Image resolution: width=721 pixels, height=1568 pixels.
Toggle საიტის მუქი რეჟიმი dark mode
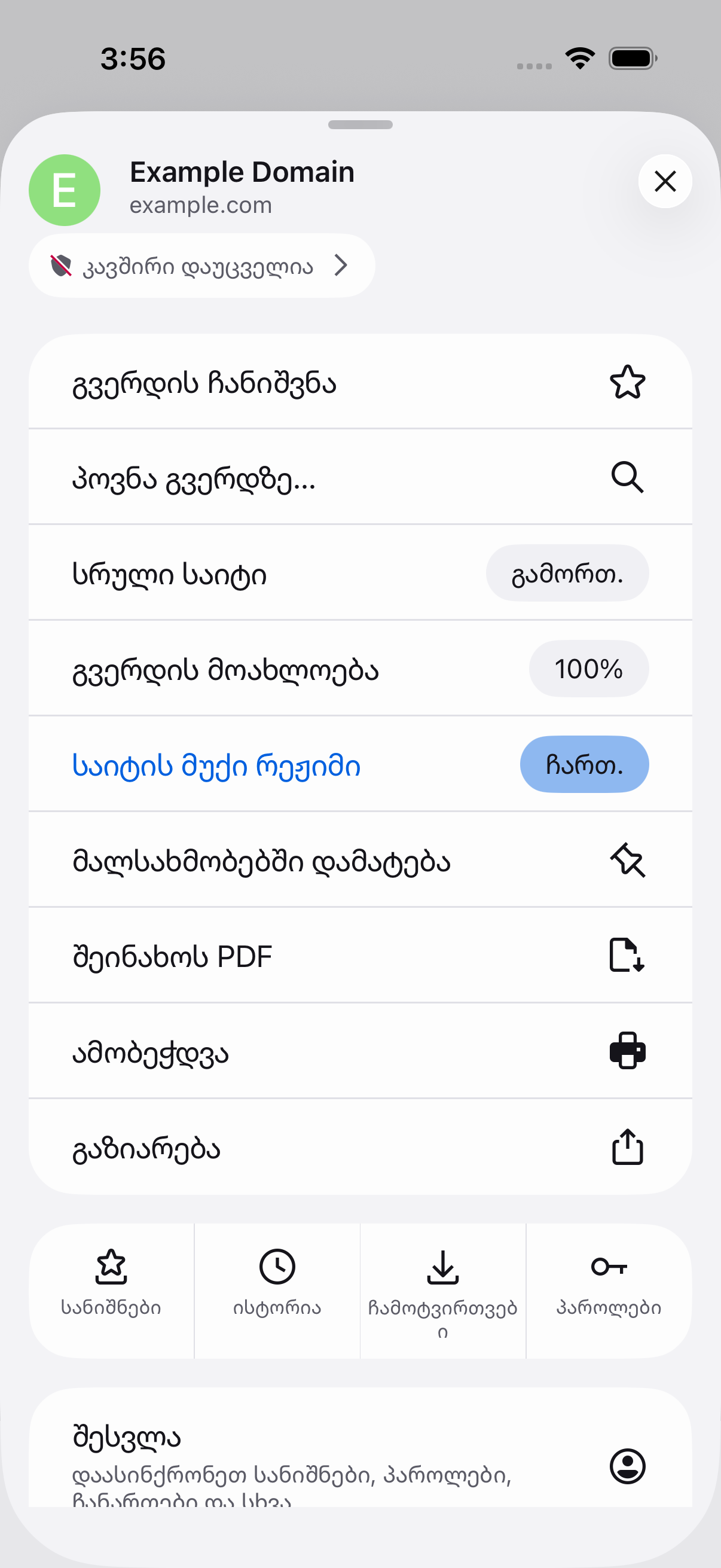[583, 765]
